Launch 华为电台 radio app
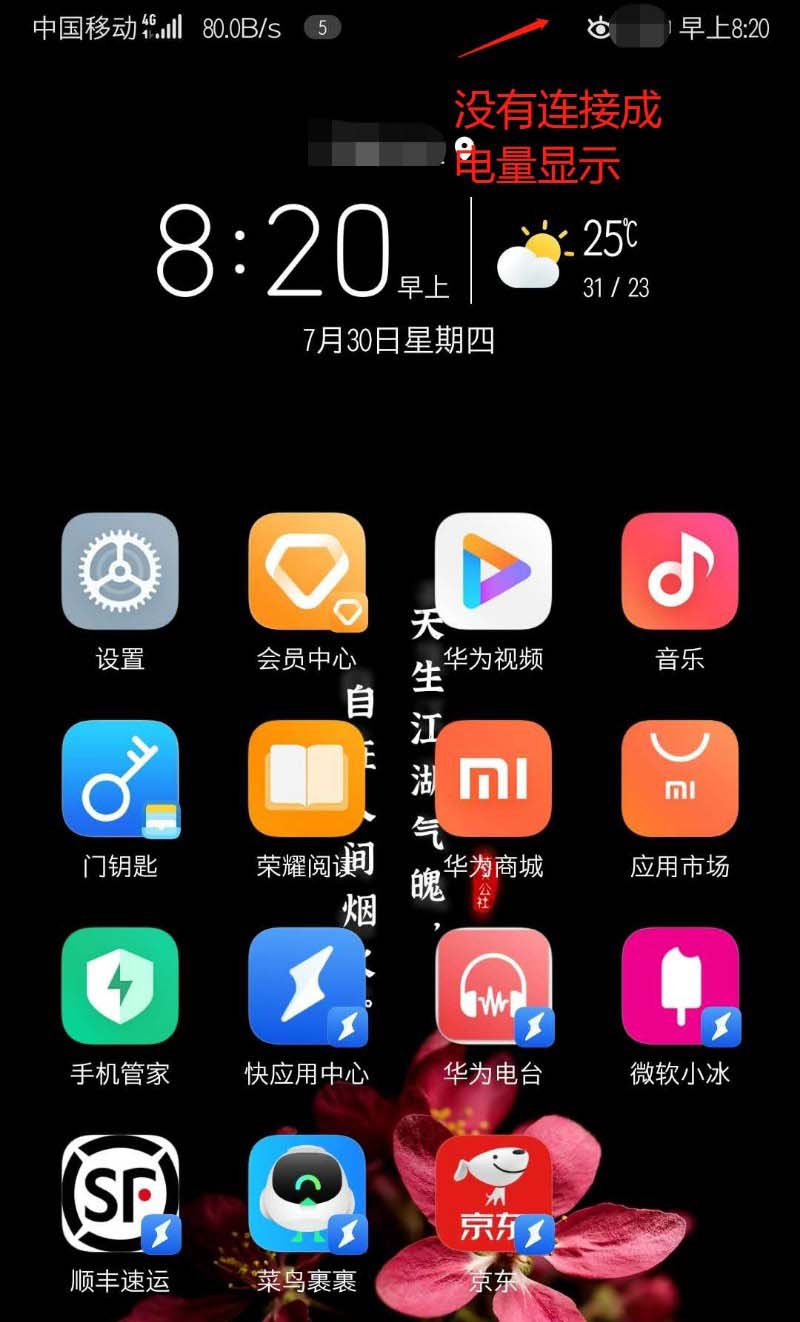 [493, 986]
